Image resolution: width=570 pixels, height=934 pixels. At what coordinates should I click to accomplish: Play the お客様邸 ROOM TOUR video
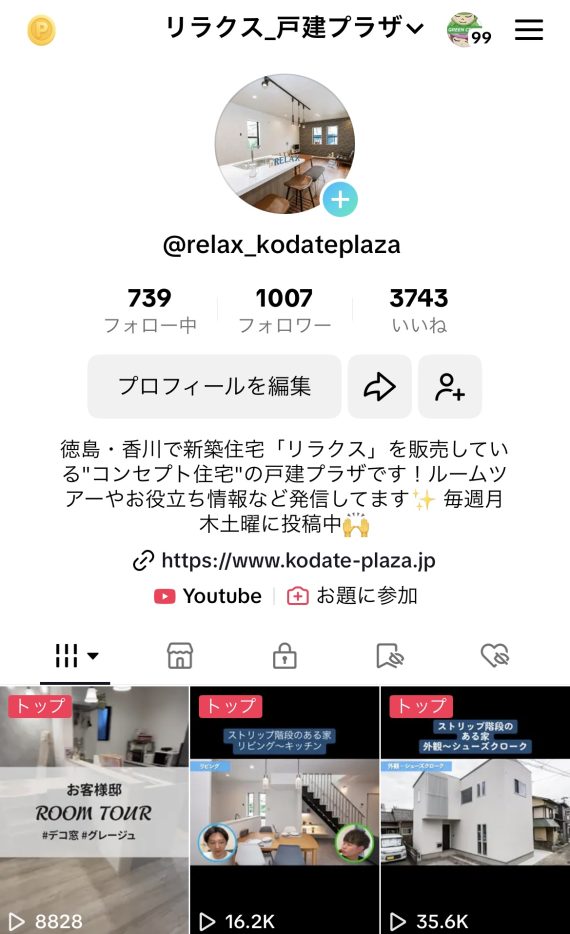click(94, 810)
